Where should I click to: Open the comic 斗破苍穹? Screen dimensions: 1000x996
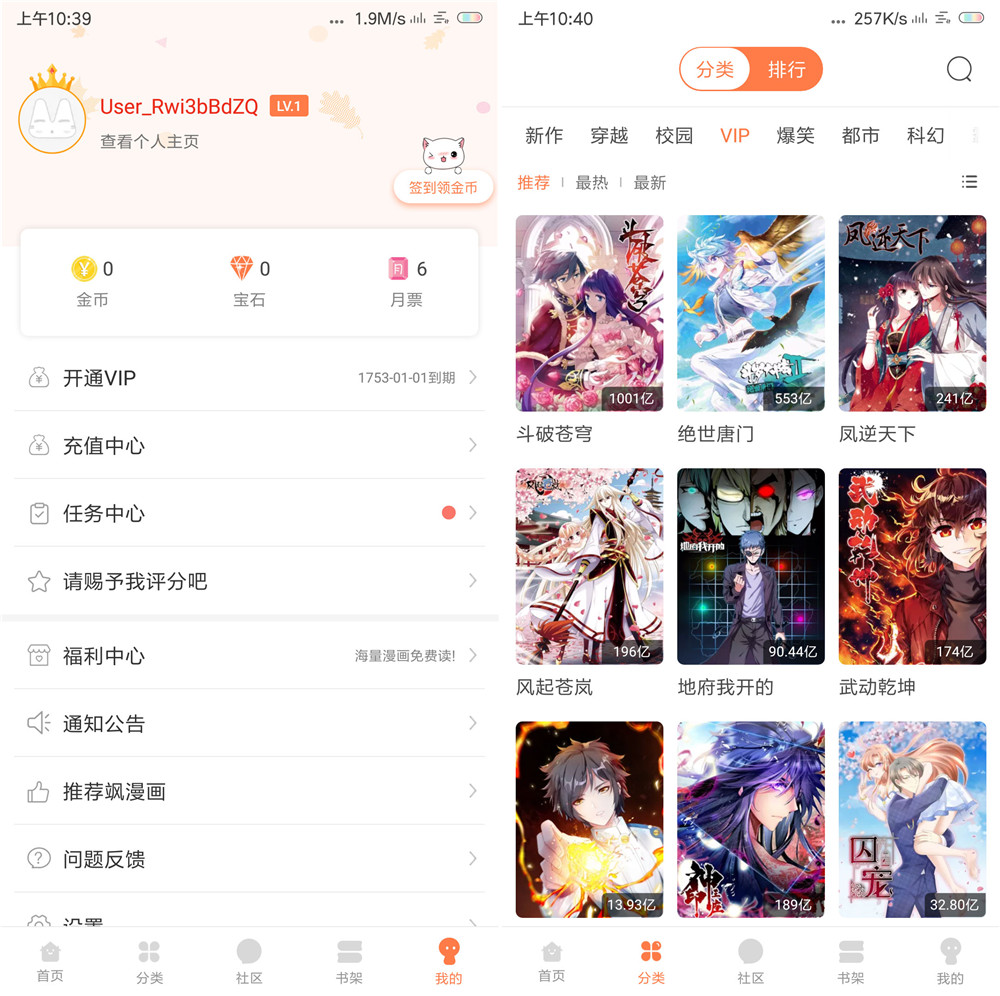point(589,313)
